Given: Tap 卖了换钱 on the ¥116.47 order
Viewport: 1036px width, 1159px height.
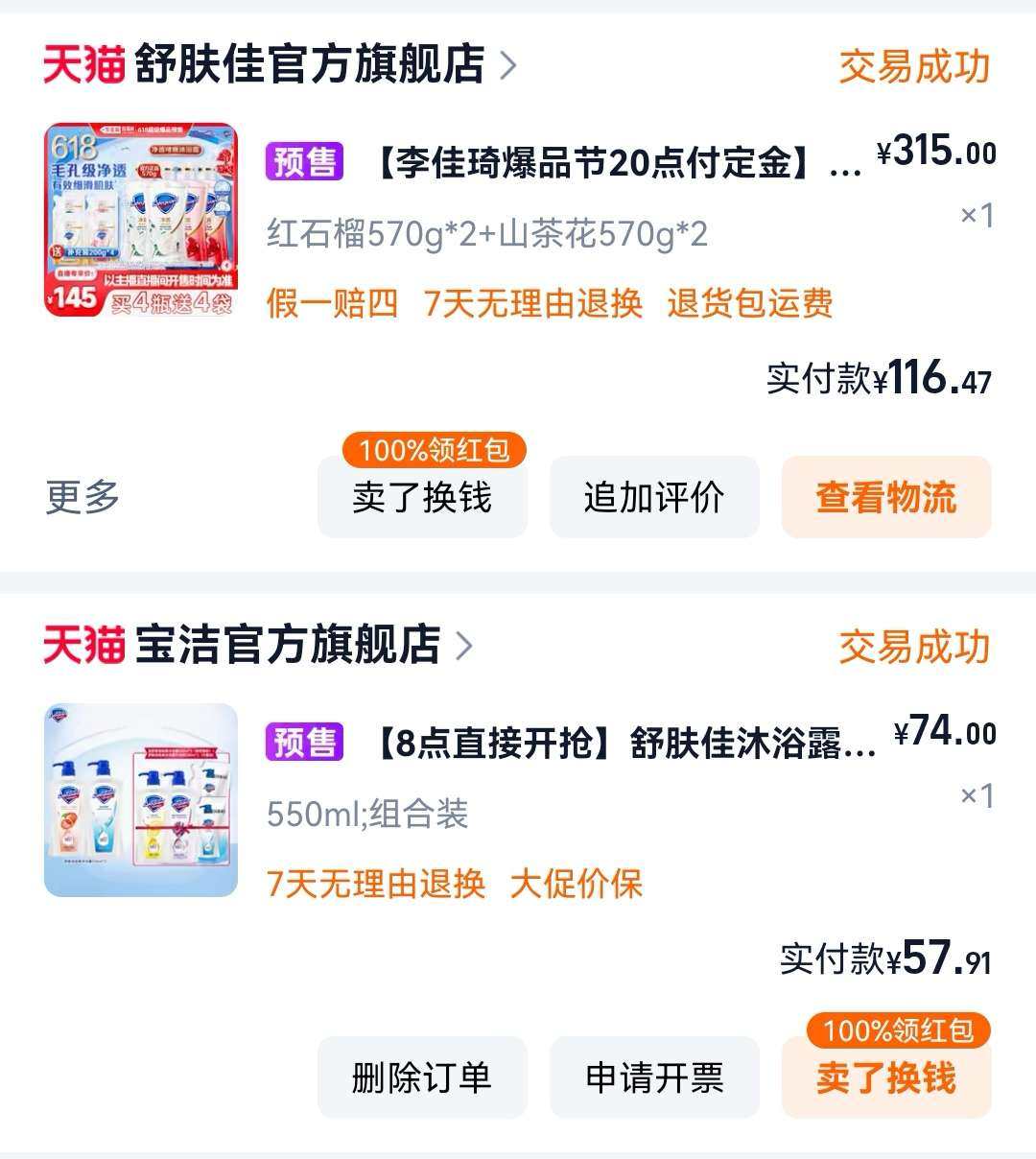Looking at the screenshot, I should 422,497.
